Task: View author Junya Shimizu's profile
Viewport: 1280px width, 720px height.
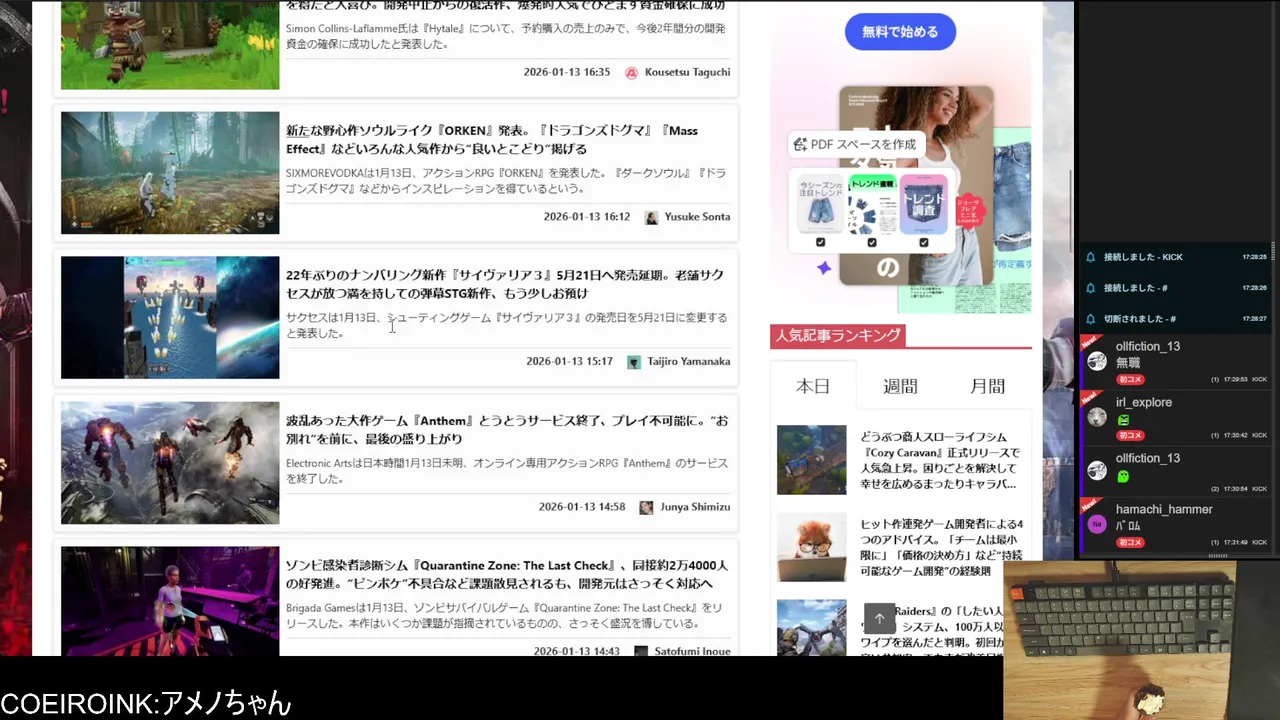Action: click(x=694, y=507)
